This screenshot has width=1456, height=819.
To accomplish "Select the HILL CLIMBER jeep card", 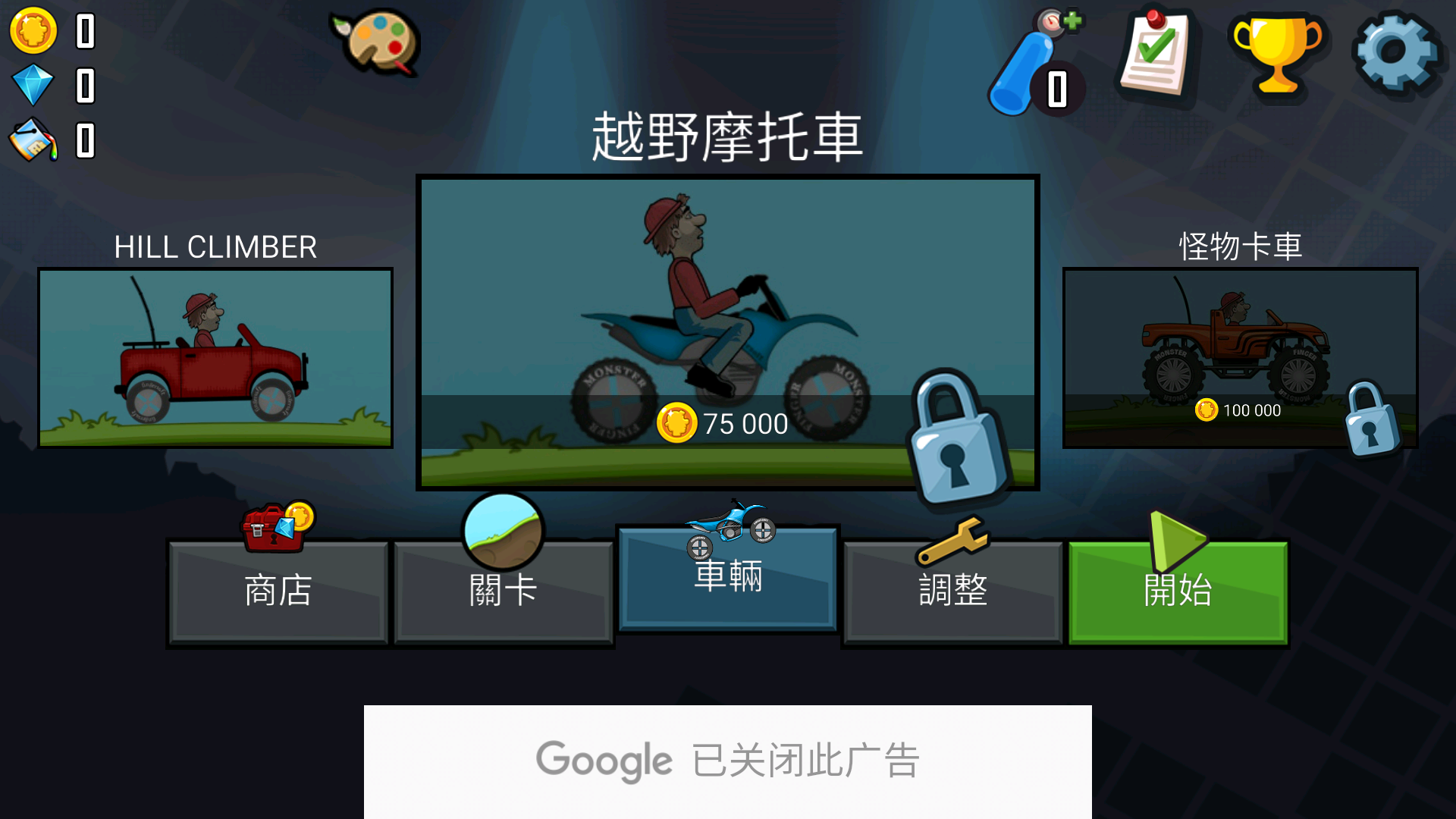I will pyautogui.click(x=215, y=358).
